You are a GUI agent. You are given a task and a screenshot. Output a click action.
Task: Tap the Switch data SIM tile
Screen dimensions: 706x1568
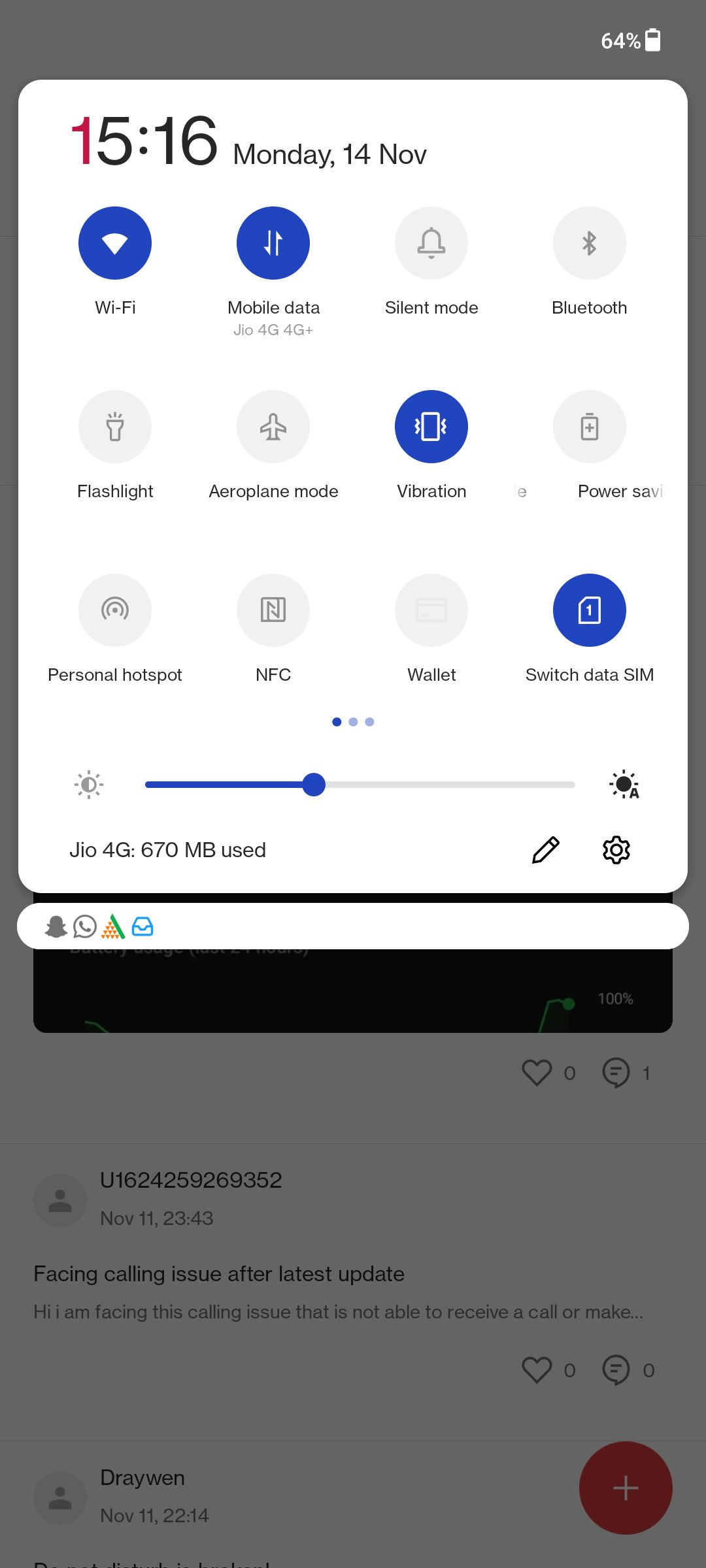[x=590, y=610]
